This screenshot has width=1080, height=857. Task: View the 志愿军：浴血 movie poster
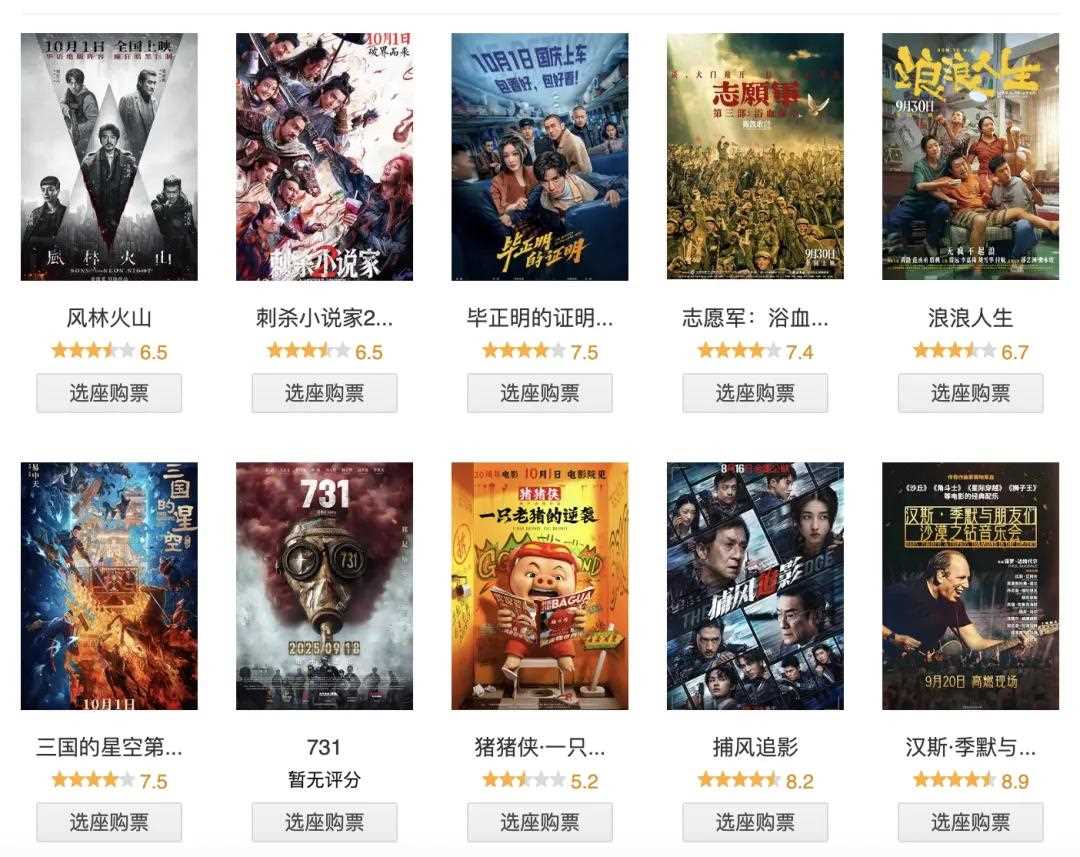point(755,157)
